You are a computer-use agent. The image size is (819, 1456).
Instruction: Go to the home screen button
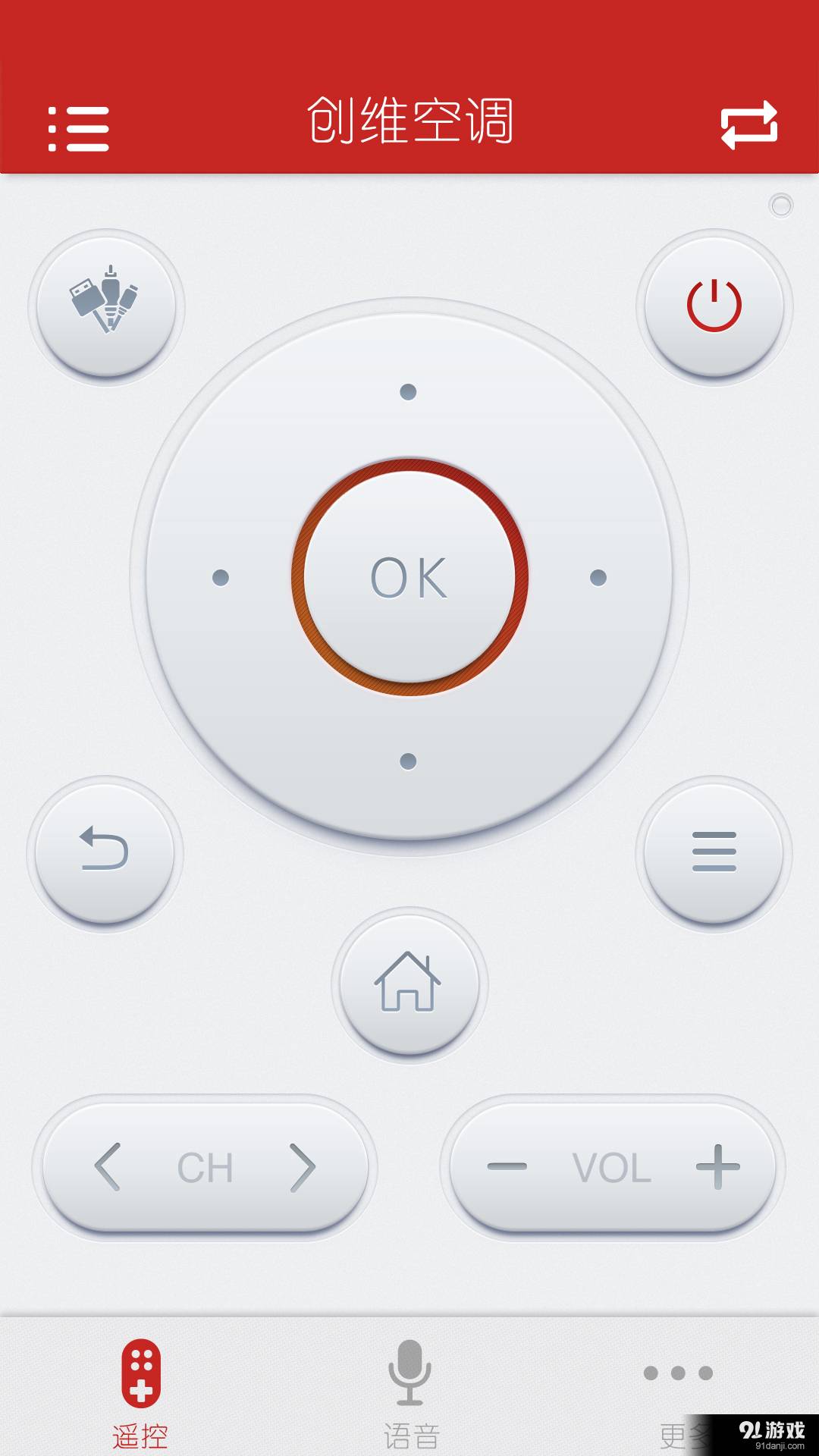[x=409, y=983]
